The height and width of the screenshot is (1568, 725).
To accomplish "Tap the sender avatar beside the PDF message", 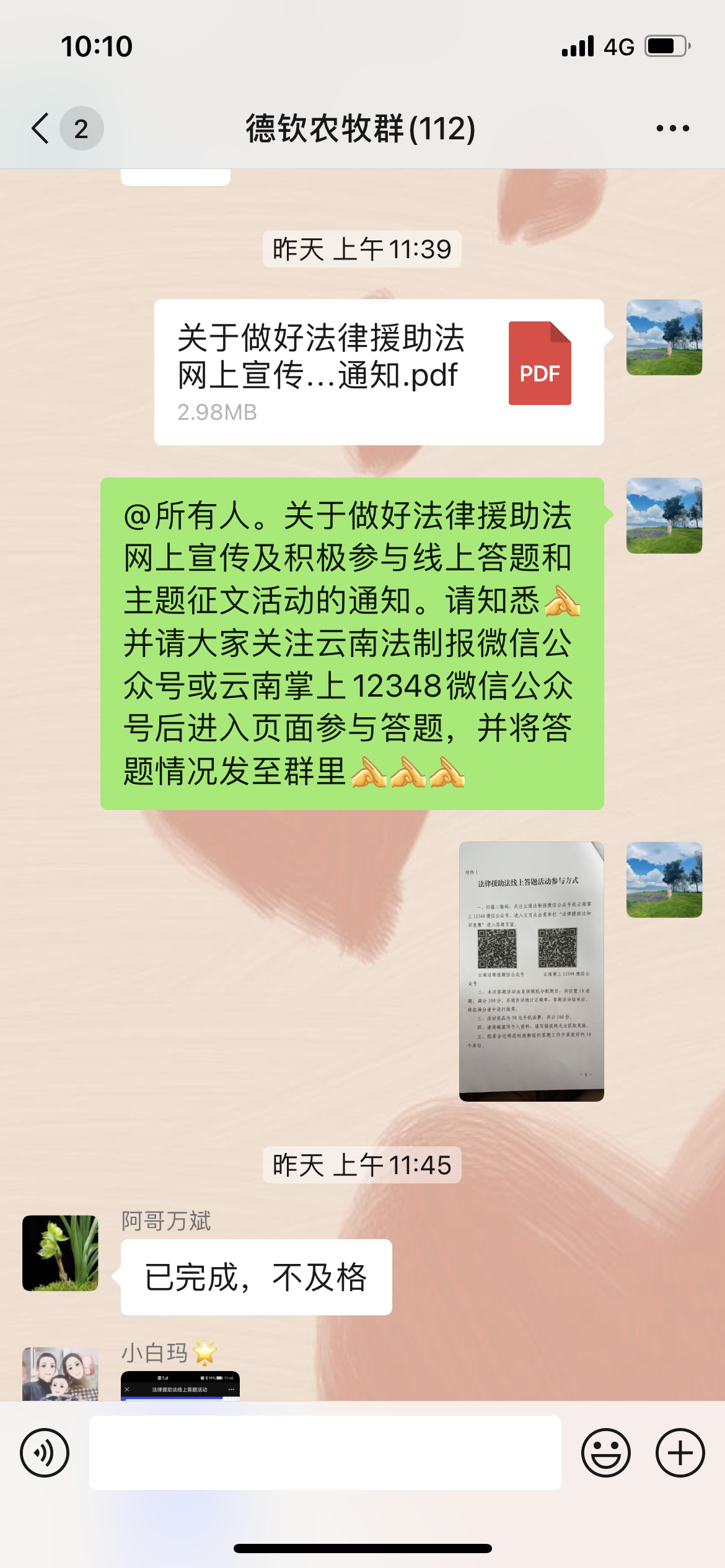I will click(x=664, y=338).
